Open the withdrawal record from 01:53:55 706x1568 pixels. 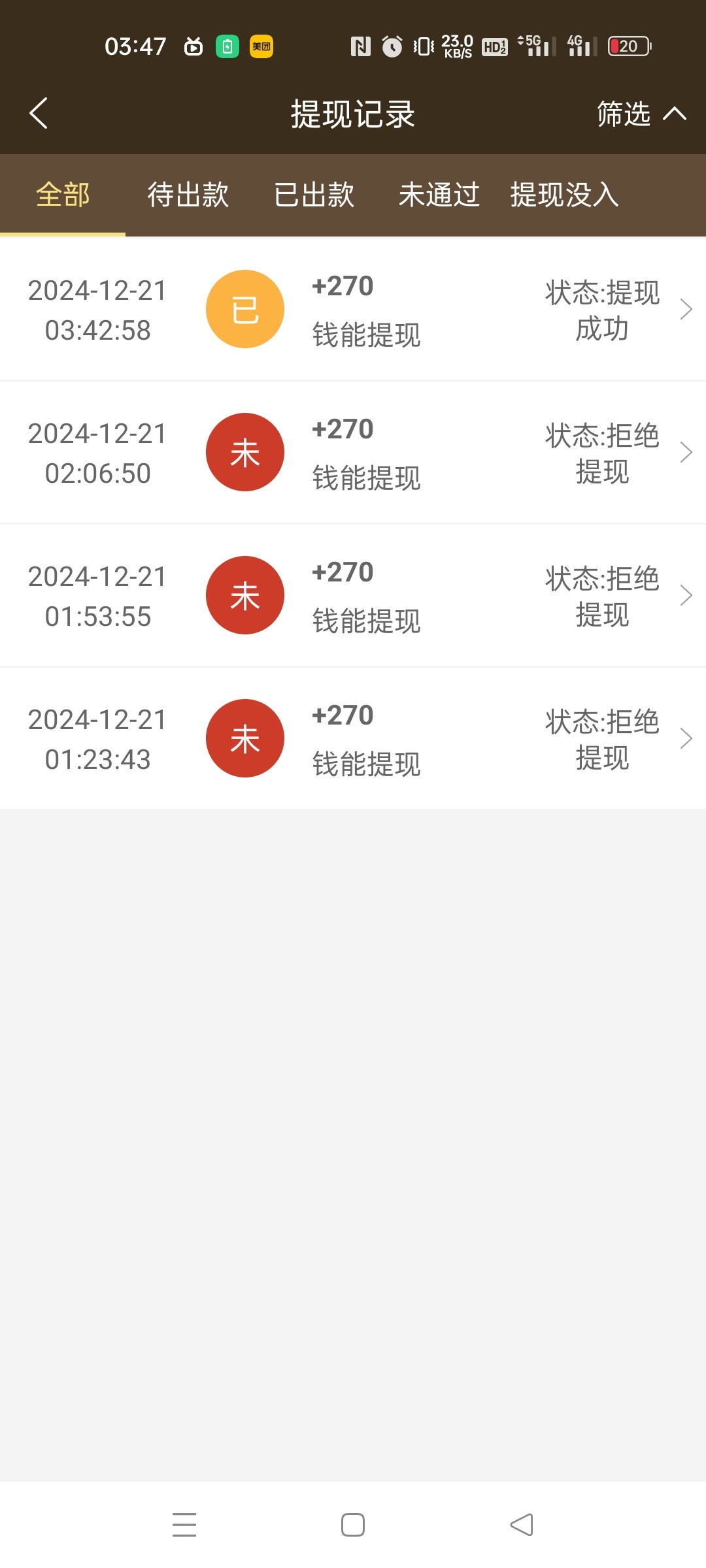tap(353, 596)
